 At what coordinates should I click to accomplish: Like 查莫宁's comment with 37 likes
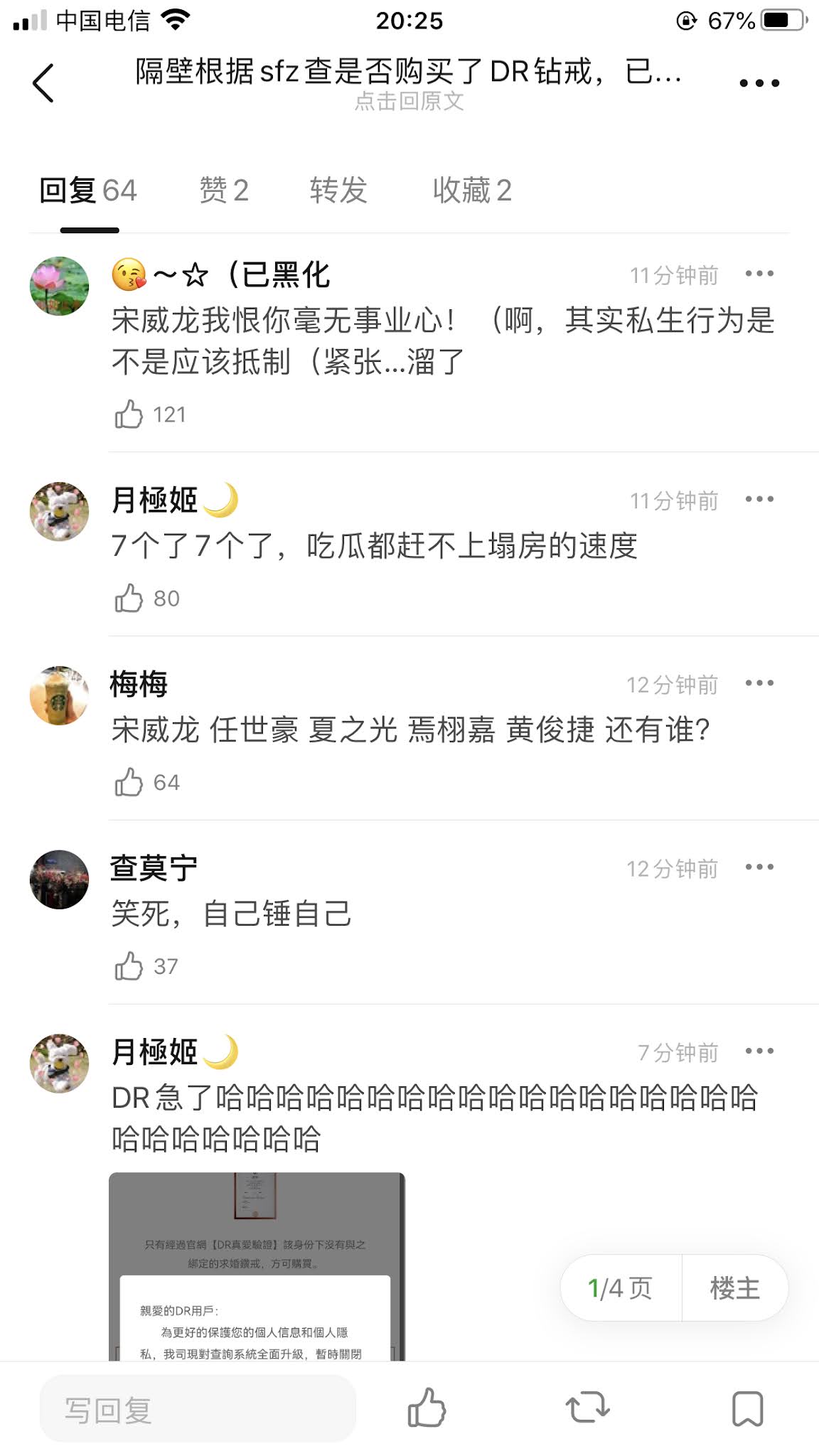pos(129,966)
